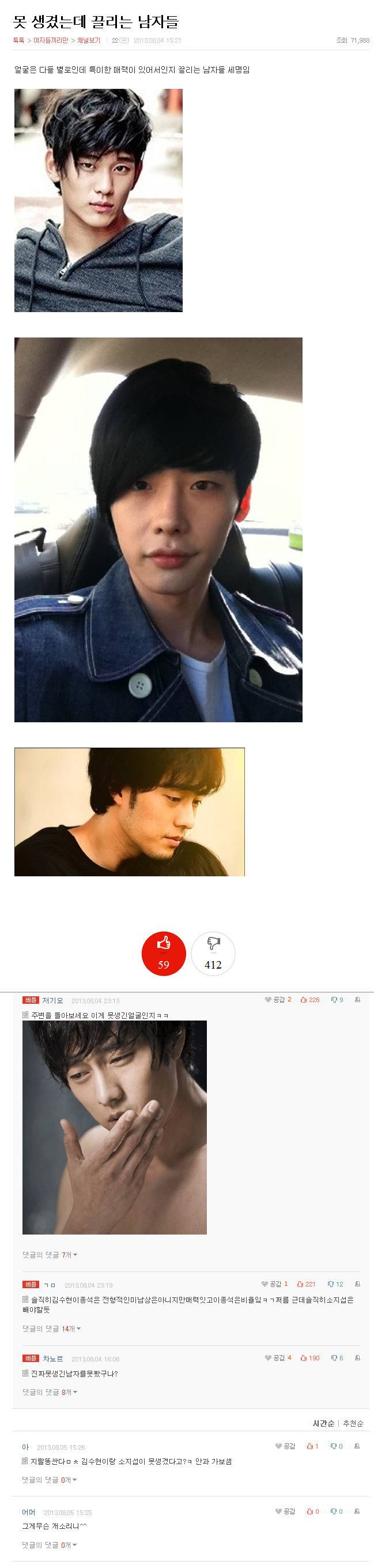Screen dimensions: 374x1568
Task: Sort comments by 시간순
Action: click(x=323, y=1423)
